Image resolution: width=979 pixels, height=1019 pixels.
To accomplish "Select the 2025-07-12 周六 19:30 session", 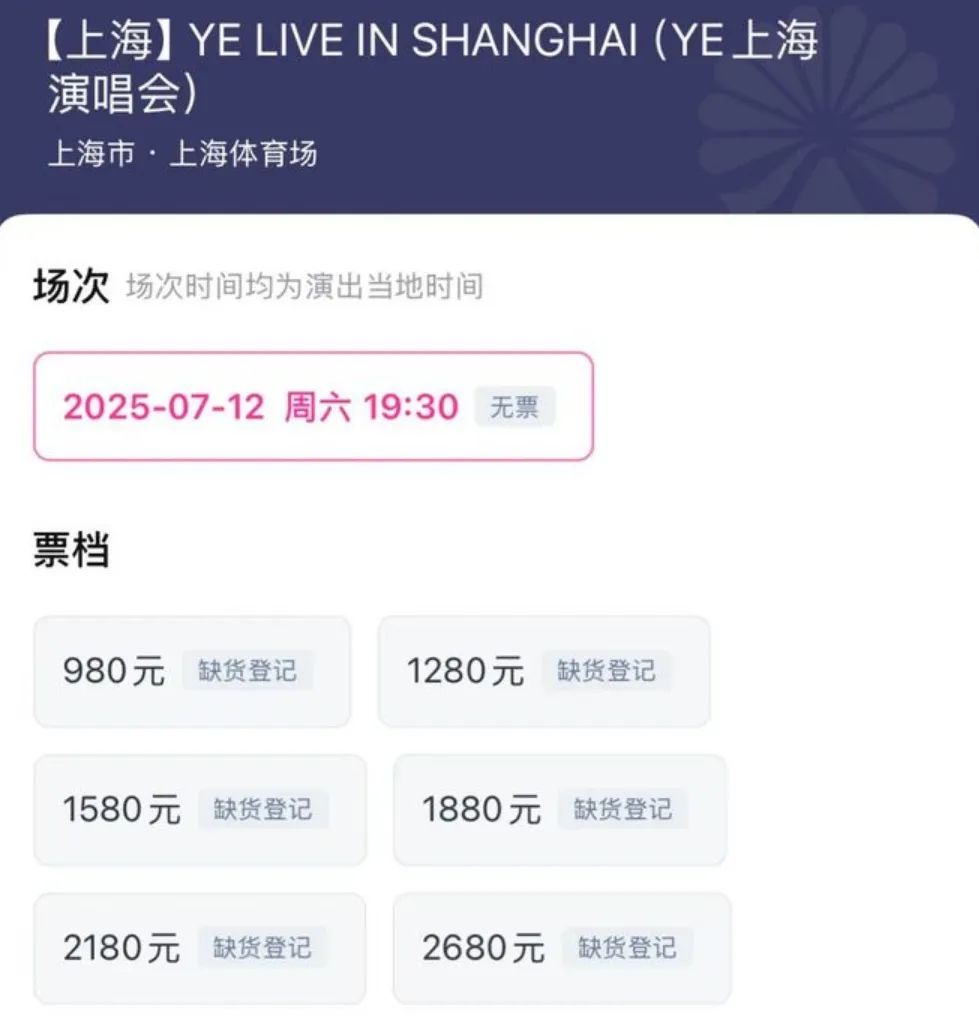I will (313, 407).
